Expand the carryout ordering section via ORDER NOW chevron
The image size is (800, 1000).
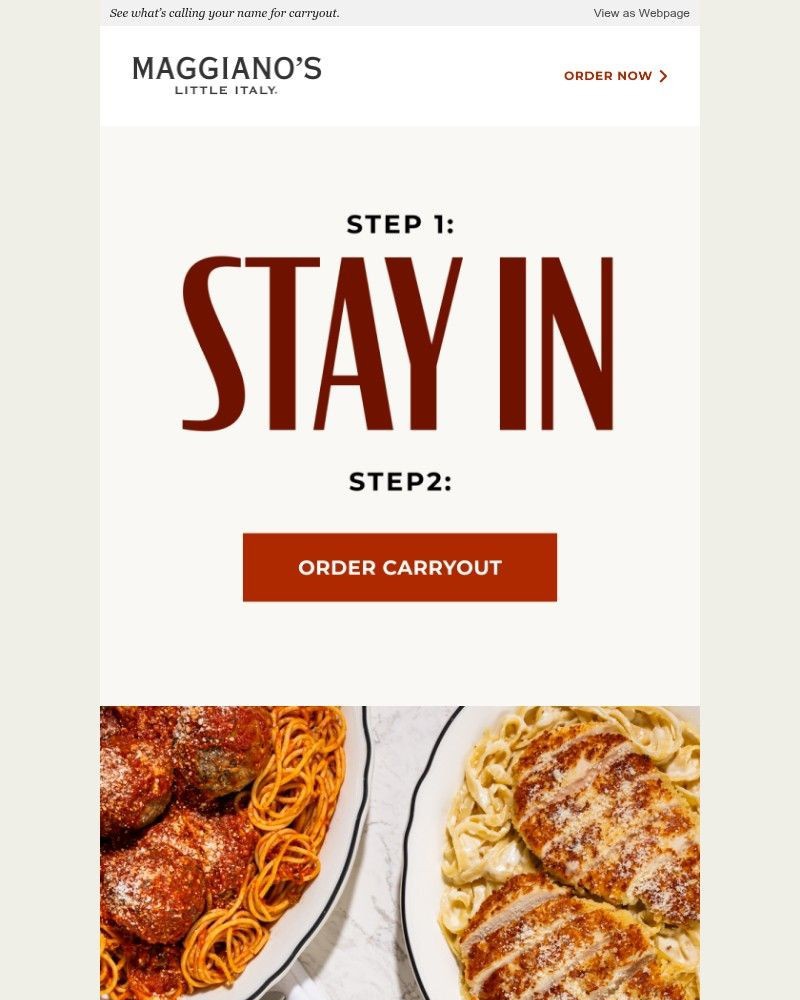pyautogui.click(x=661, y=75)
